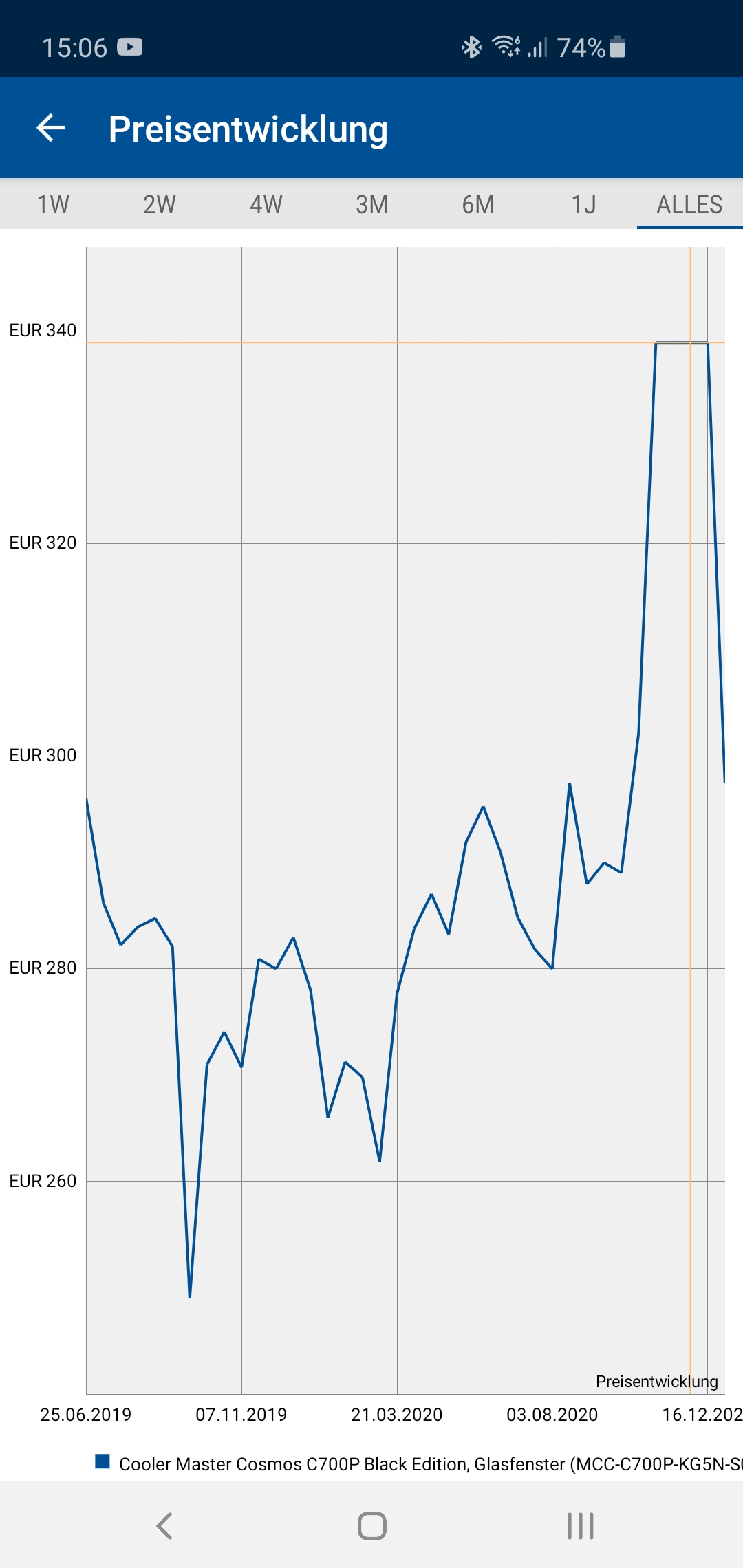
Task: Go back using the app bar arrow
Action: click(x=51, y=128)
